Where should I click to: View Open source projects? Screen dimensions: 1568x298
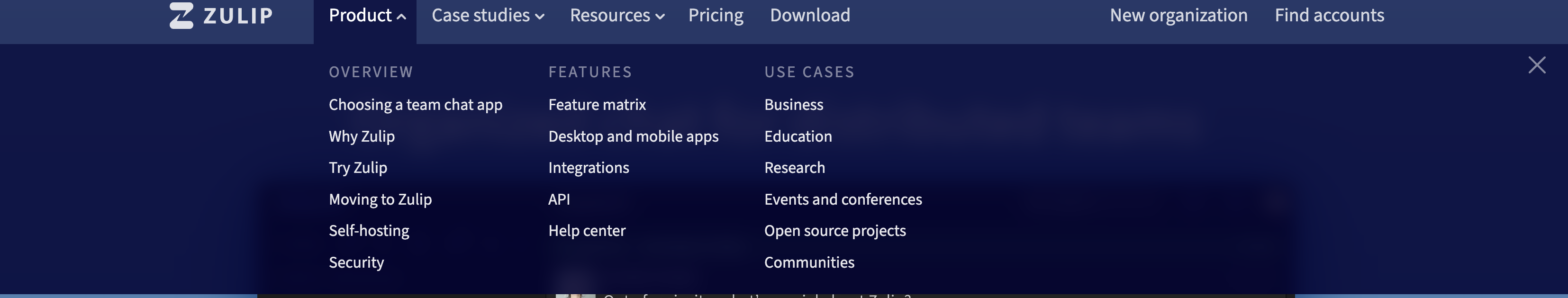834,231
